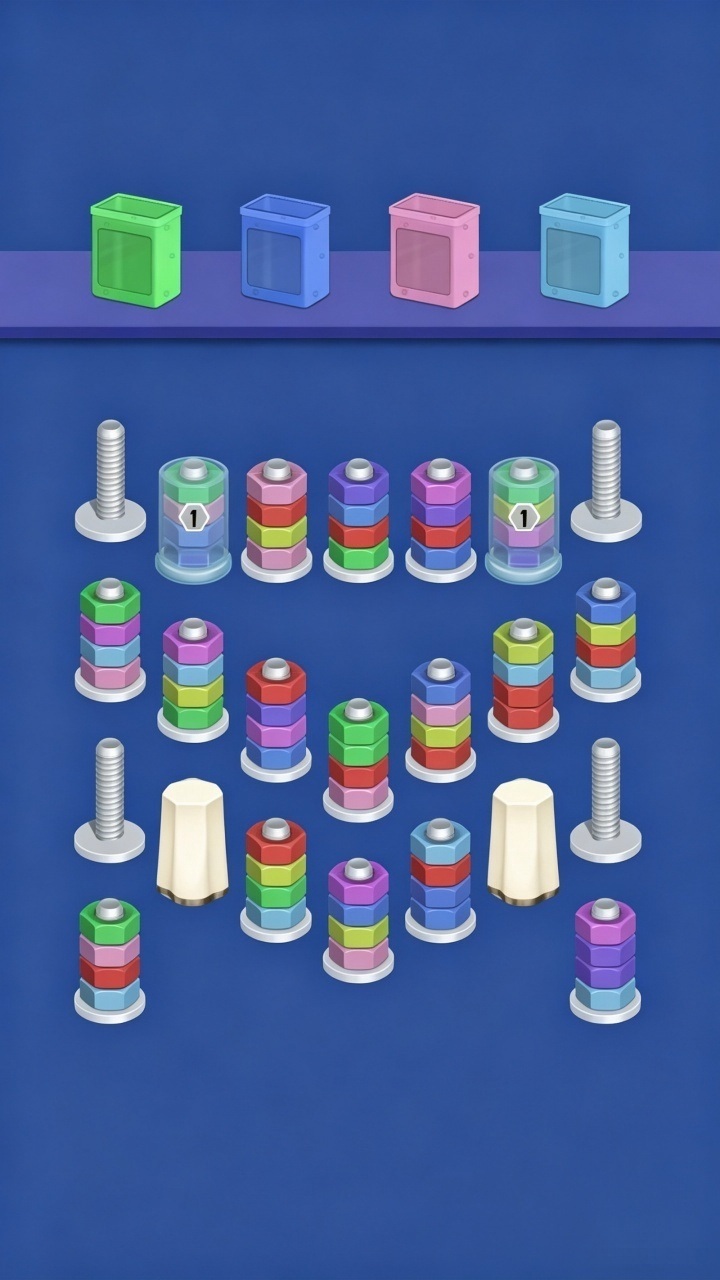
Task: Pick the stack with two red nuts at bottom
Action: pyautogui.click(x=523, y=679)
